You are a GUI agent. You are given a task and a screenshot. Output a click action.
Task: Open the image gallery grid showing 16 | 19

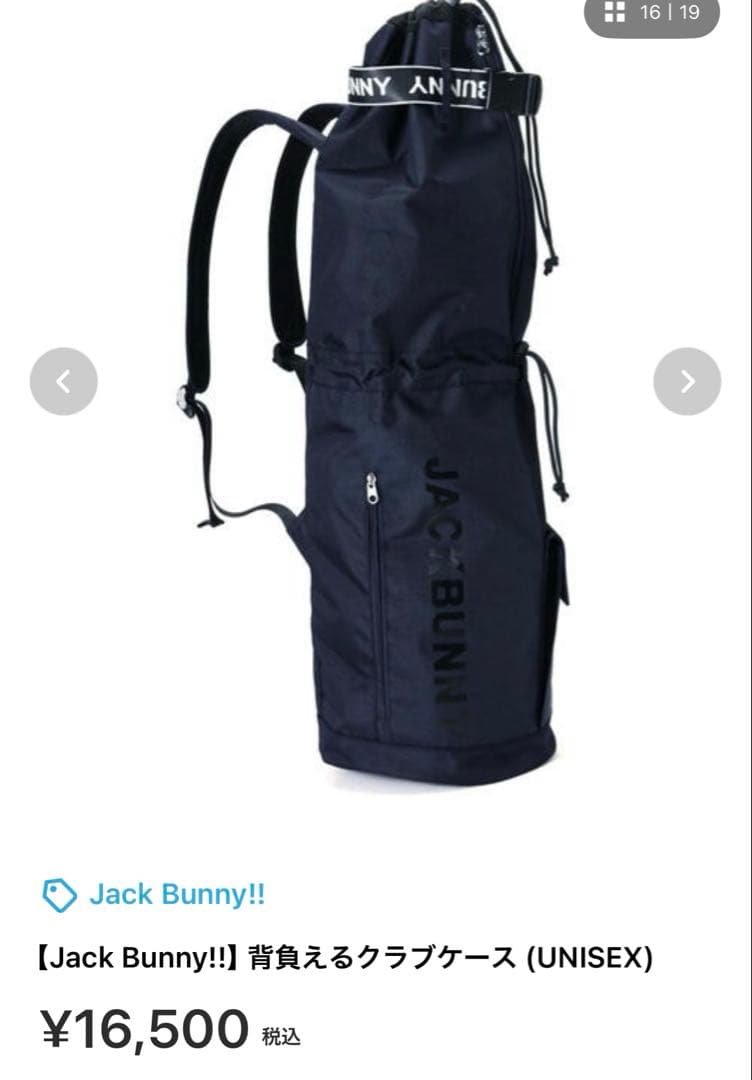tap(651, 14)
